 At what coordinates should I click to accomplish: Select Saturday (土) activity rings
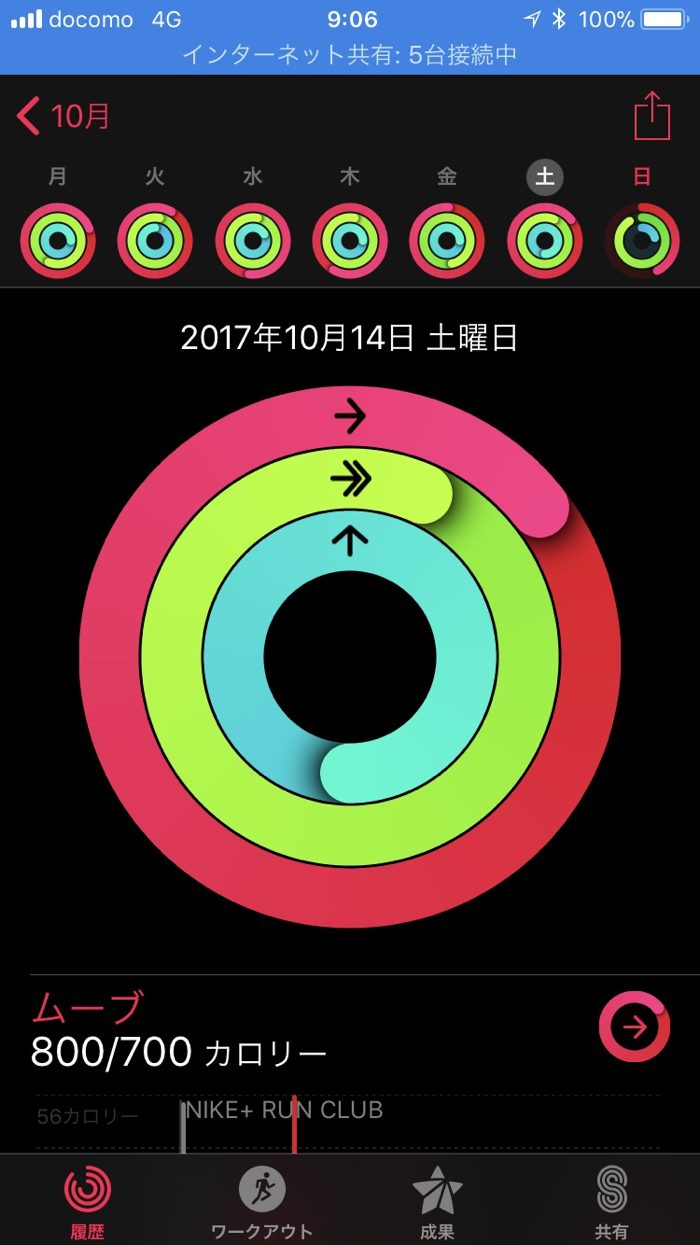[x=544, y=240]
